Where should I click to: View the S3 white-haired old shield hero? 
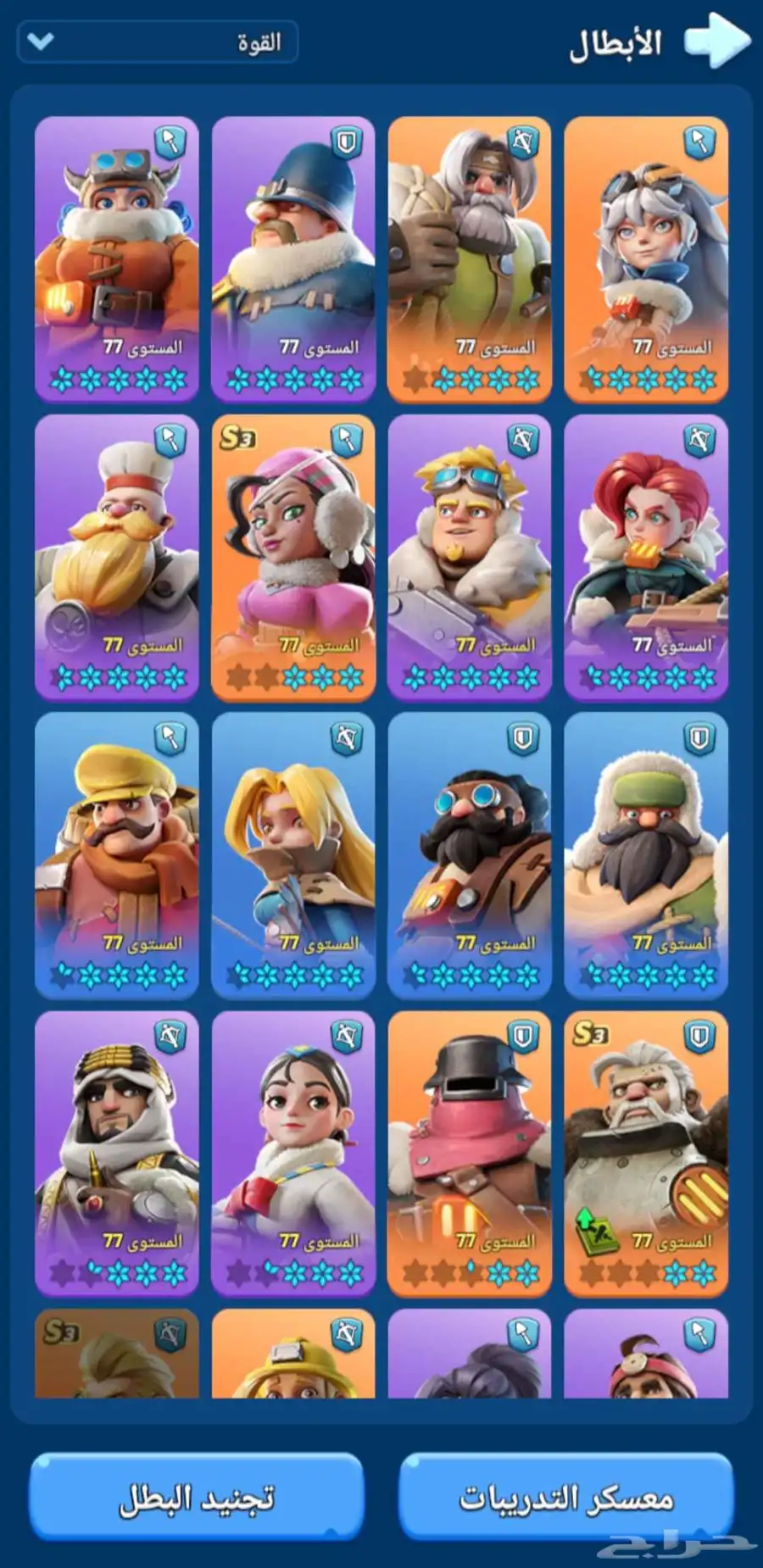(646, 1150)
